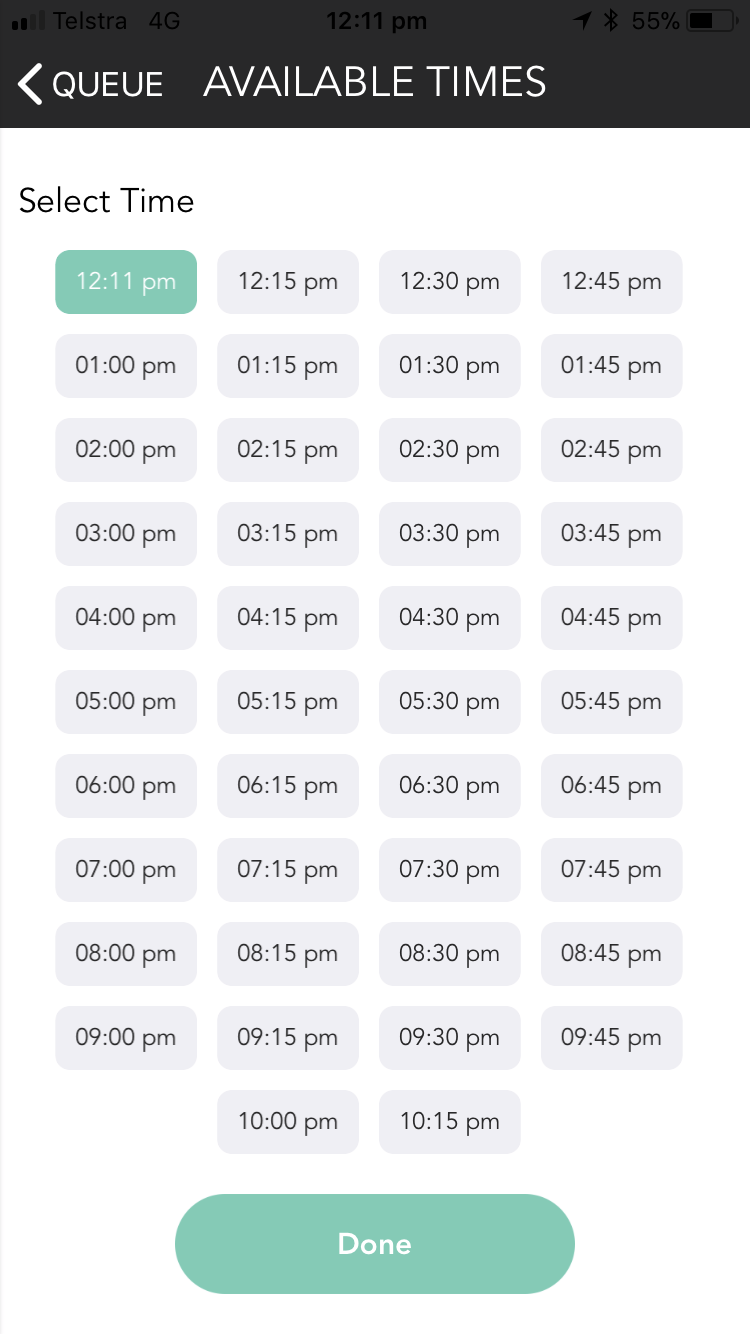750x1334 pixels.
Task: Select the 12:11 pm time slot
Action: pyautogui.click(x=126, y=282)
